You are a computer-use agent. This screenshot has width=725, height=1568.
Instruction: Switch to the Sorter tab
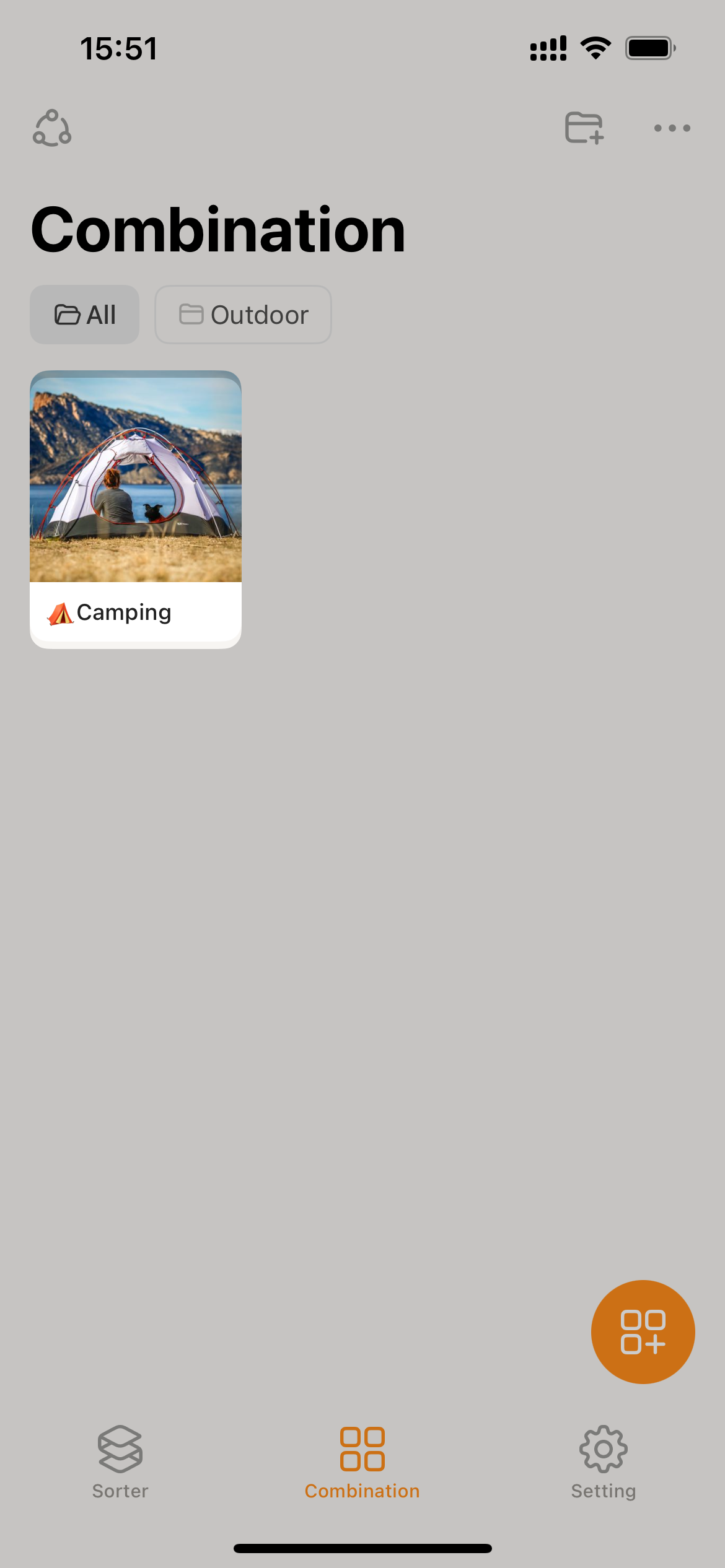click(120, 1462)
